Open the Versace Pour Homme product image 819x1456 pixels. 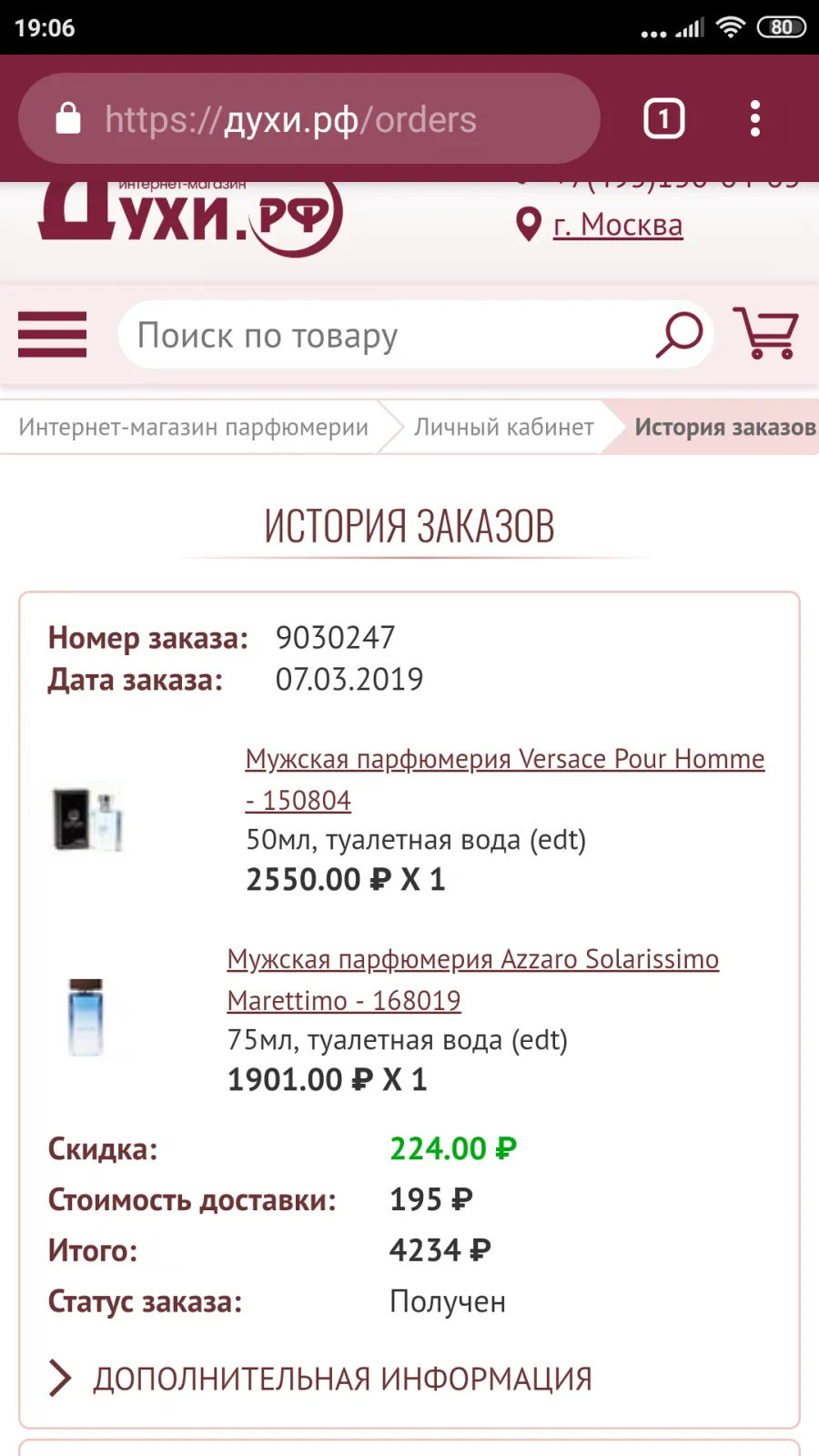click(87, 819)
